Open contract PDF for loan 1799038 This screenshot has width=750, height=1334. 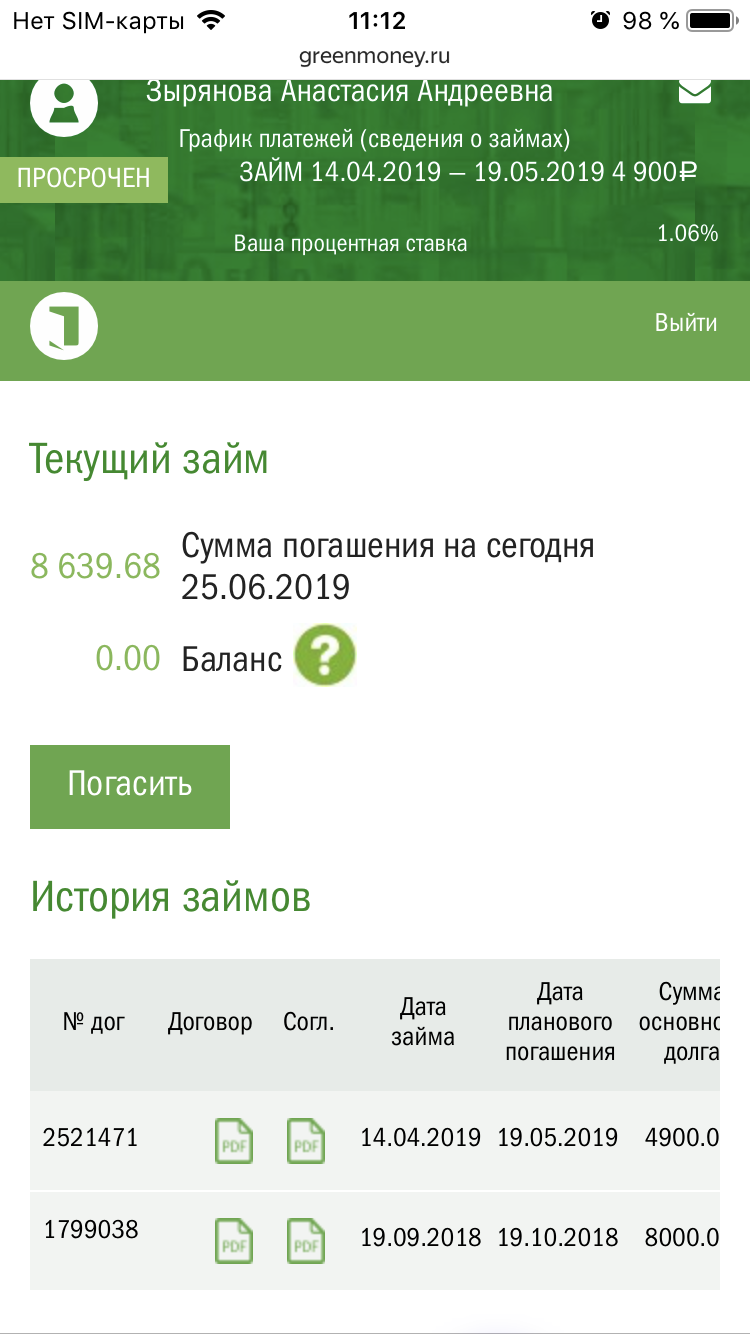pos(234,1240)
